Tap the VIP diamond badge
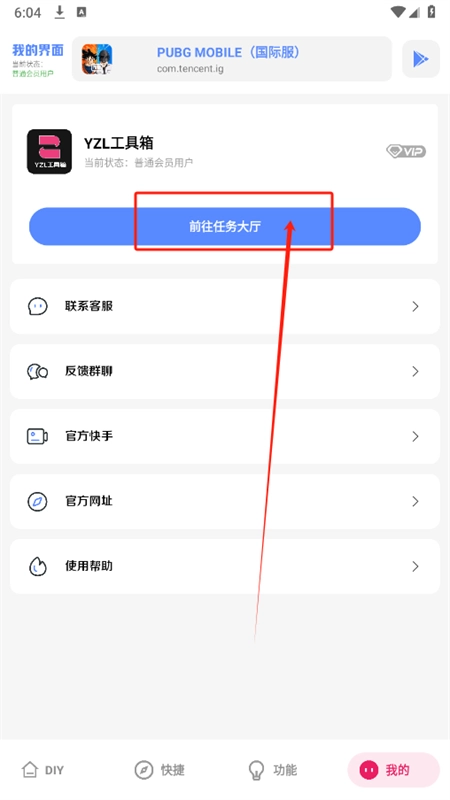 pos(406,152)
